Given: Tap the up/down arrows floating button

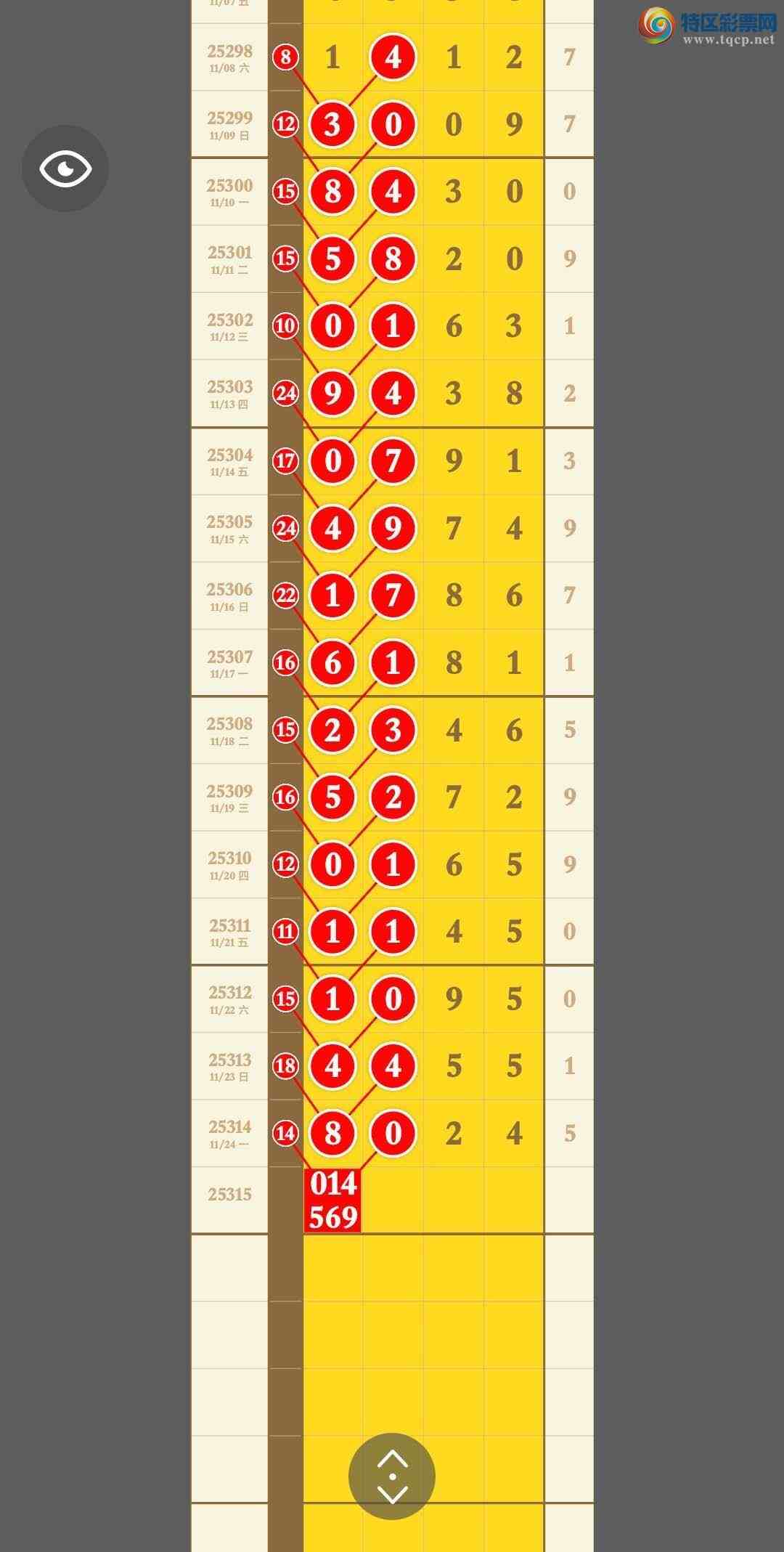Looking at the screenshot, I should point(392,1476).
